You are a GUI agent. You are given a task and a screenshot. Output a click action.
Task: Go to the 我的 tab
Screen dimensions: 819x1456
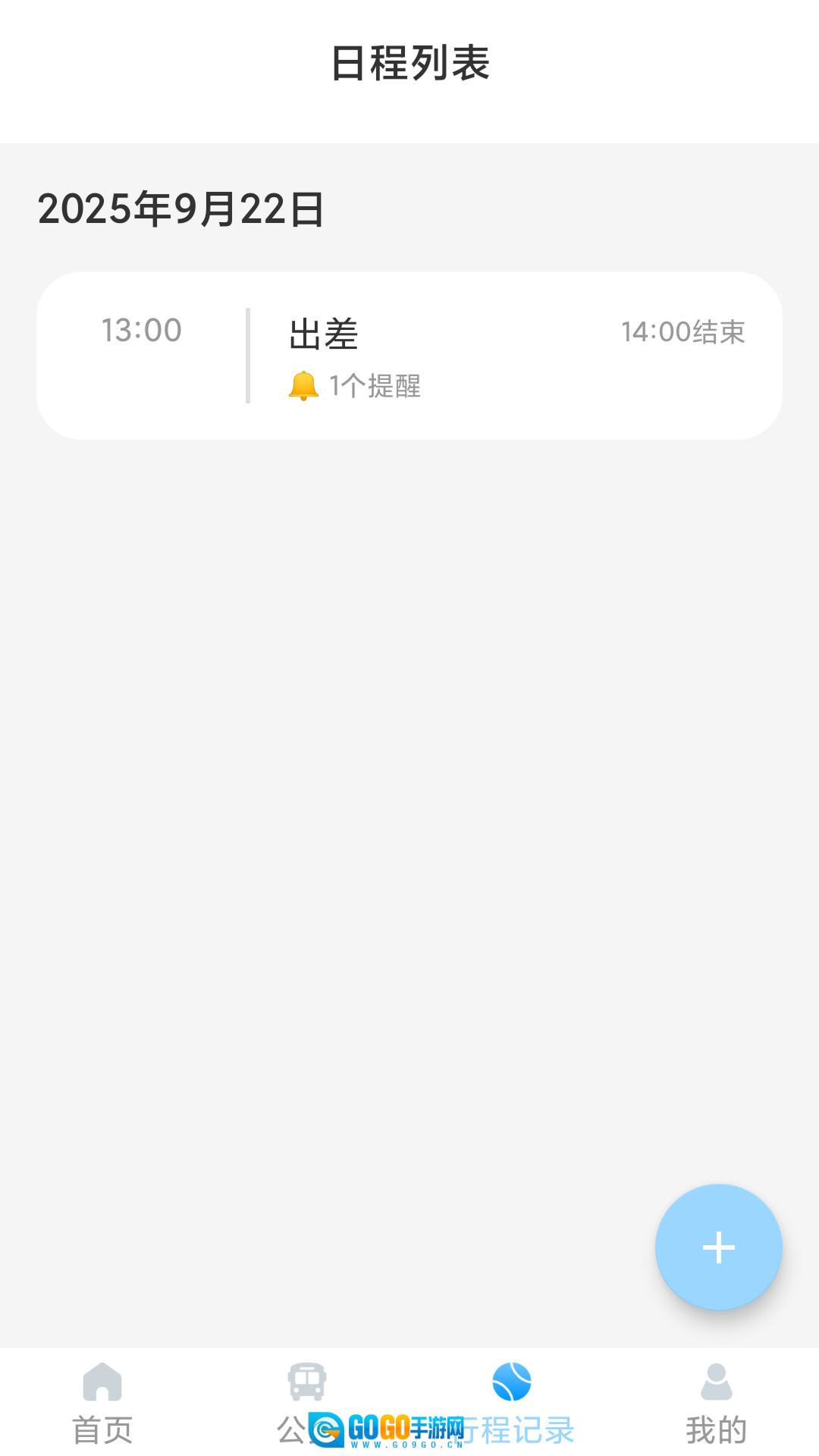pyautogui.click(x=716, y=1403)
